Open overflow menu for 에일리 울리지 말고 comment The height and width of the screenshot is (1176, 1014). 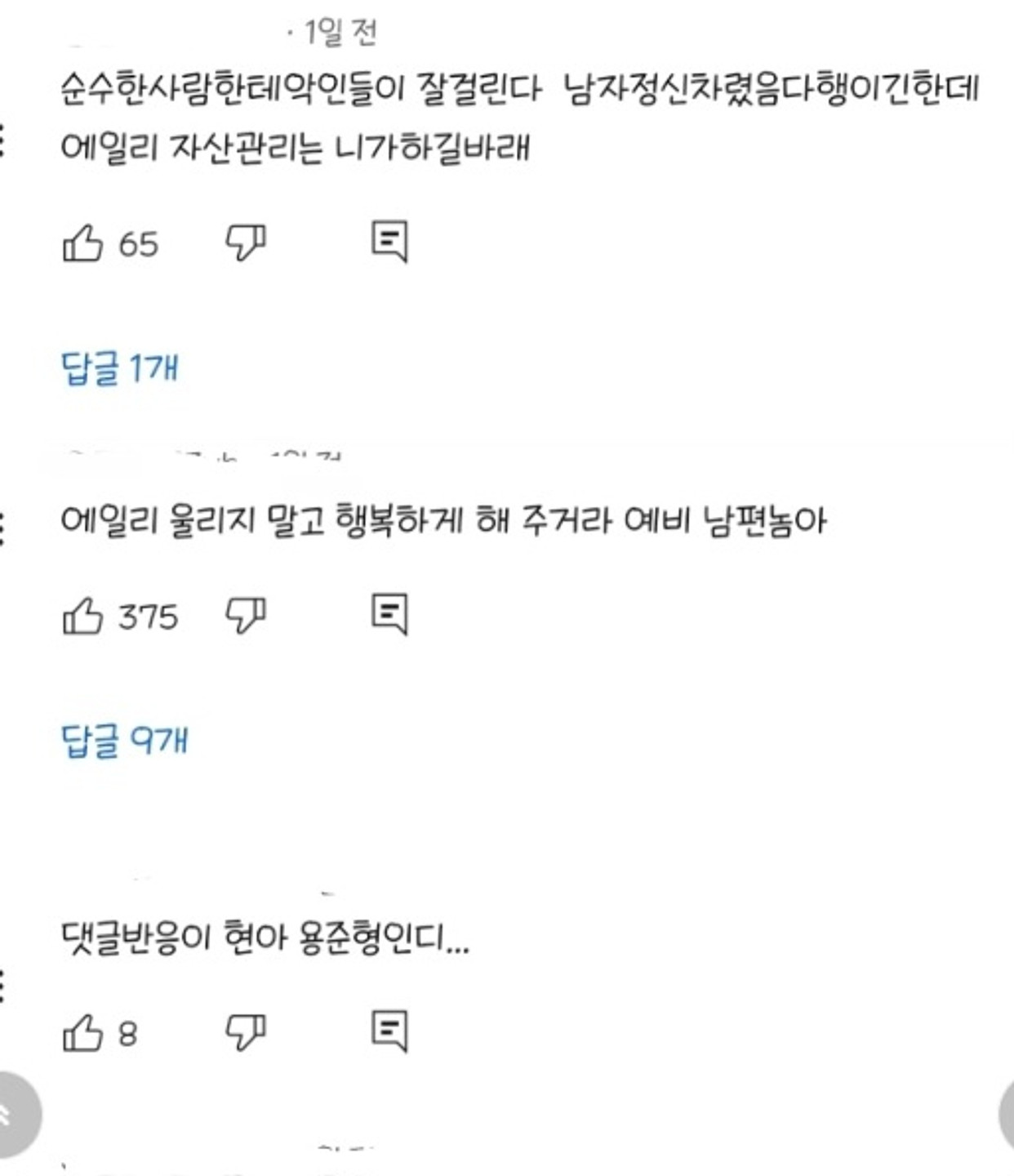click(x=4, y=528)
